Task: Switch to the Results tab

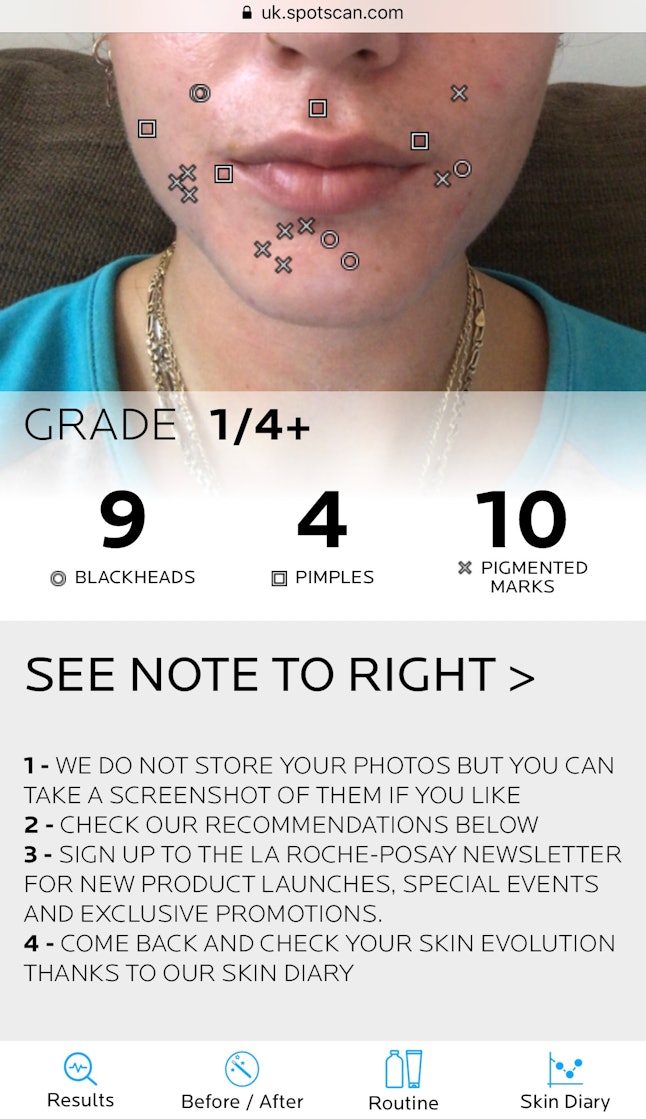Action: click(x=80, y=1080)
